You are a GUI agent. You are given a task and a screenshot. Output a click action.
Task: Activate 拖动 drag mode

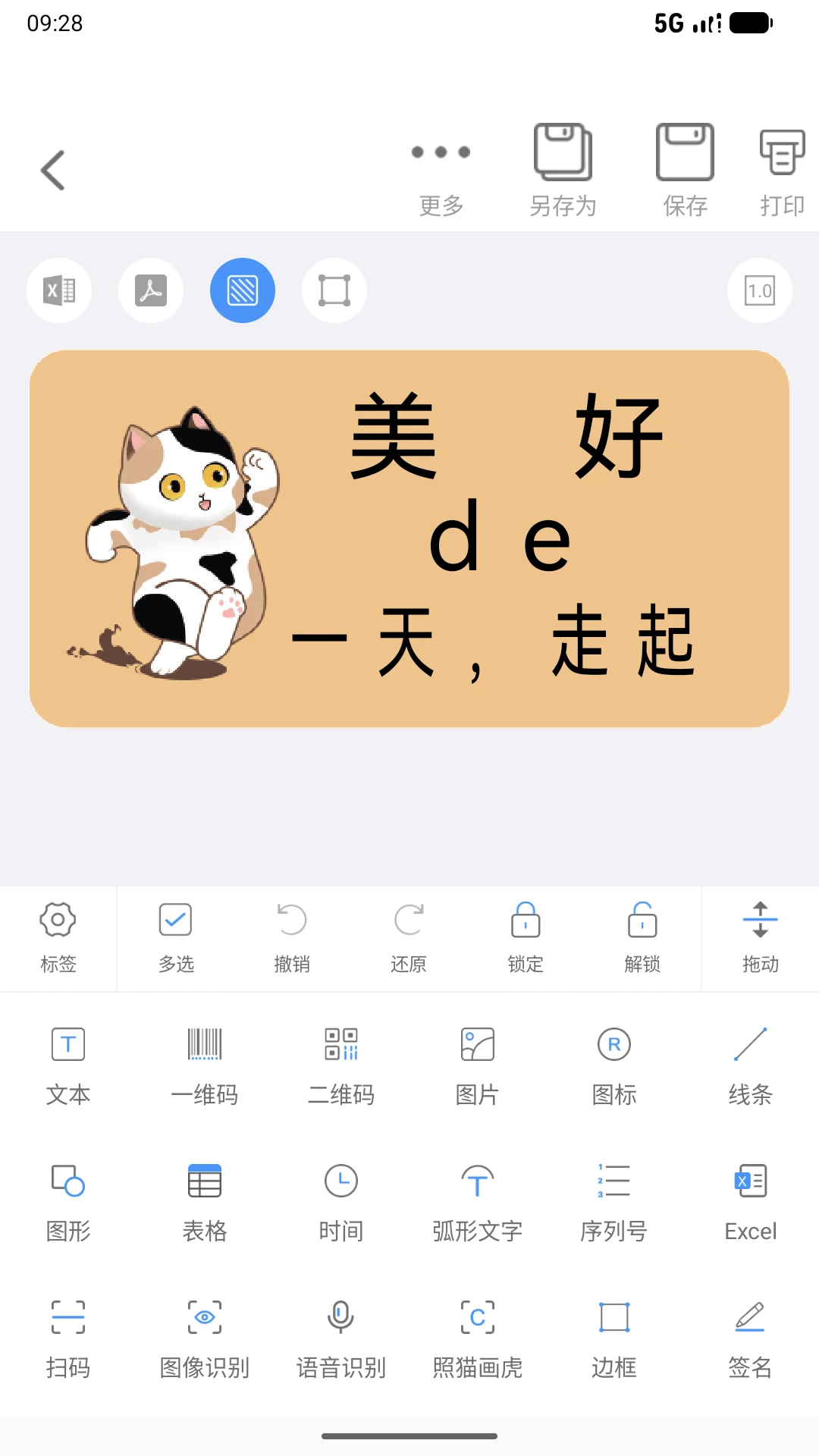click(760, 939)
